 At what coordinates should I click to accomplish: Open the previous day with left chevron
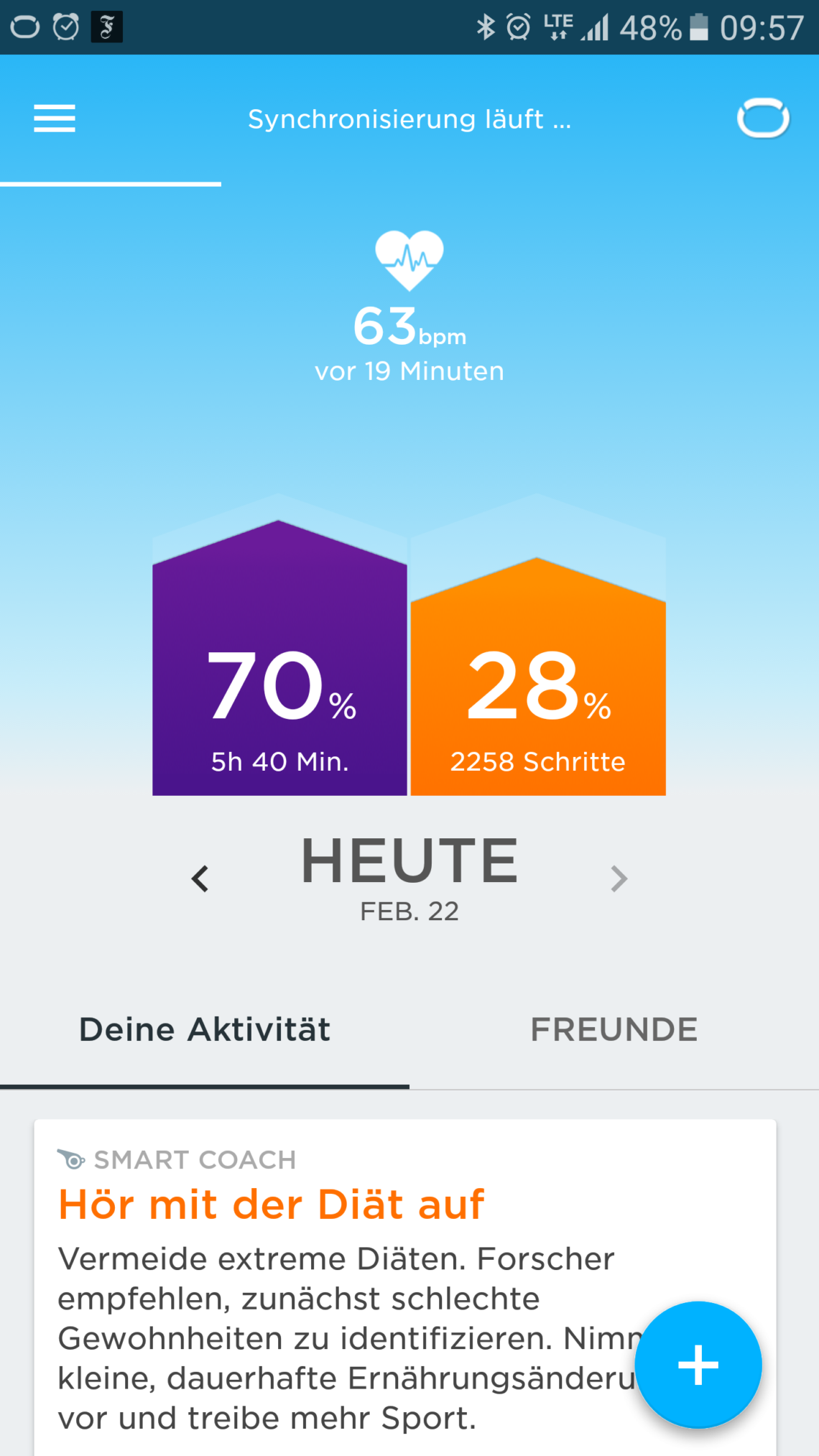(x=201, y=878)
